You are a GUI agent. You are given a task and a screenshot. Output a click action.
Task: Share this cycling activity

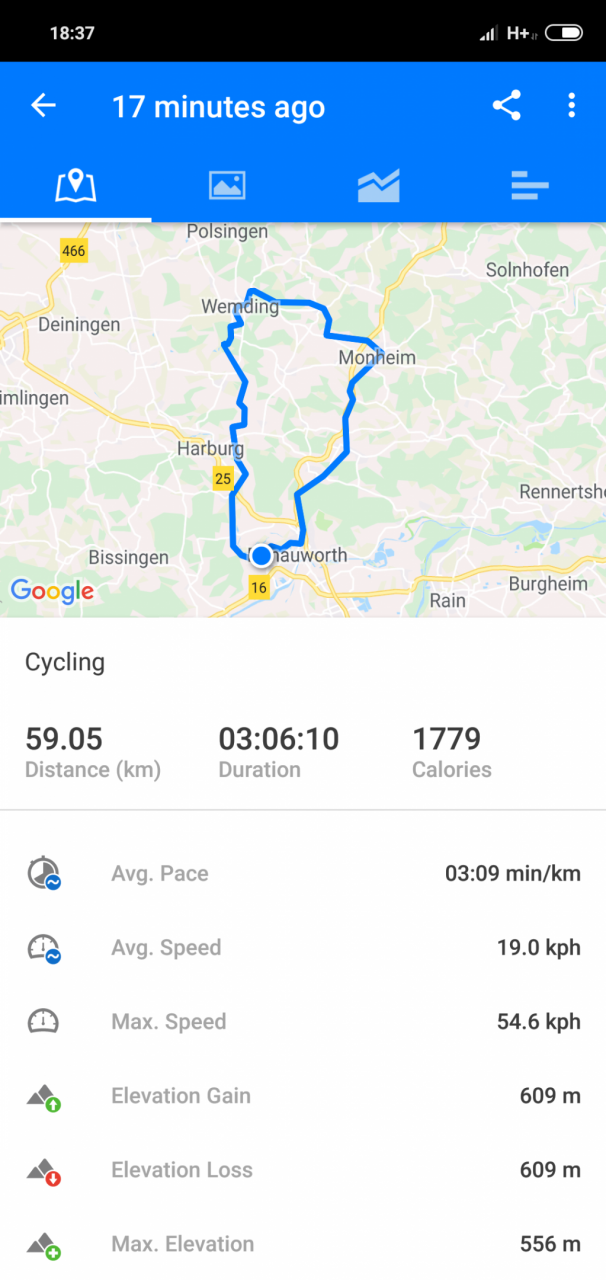507,105
